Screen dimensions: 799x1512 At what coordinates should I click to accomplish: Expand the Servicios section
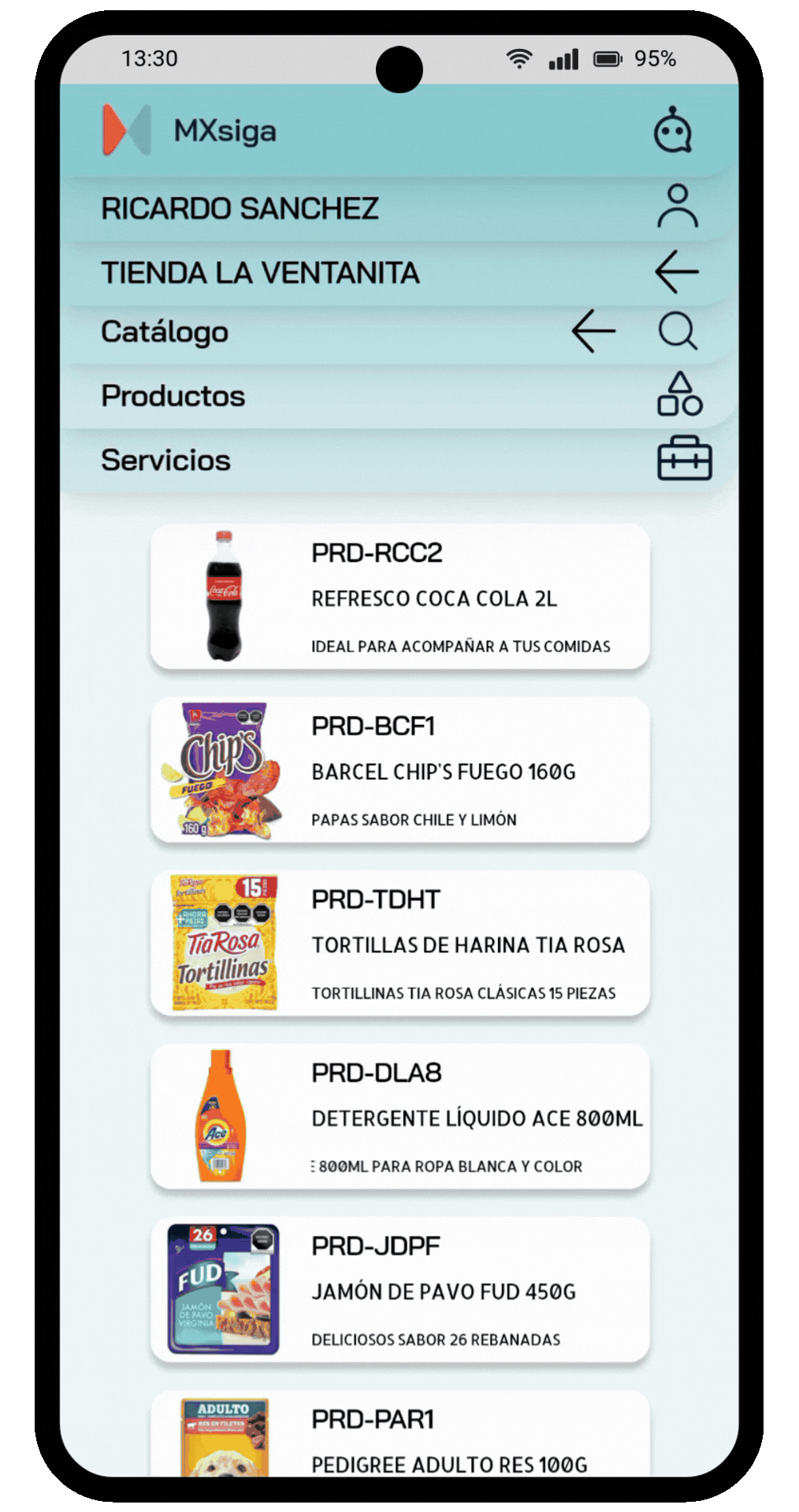(x=165, y=460)
